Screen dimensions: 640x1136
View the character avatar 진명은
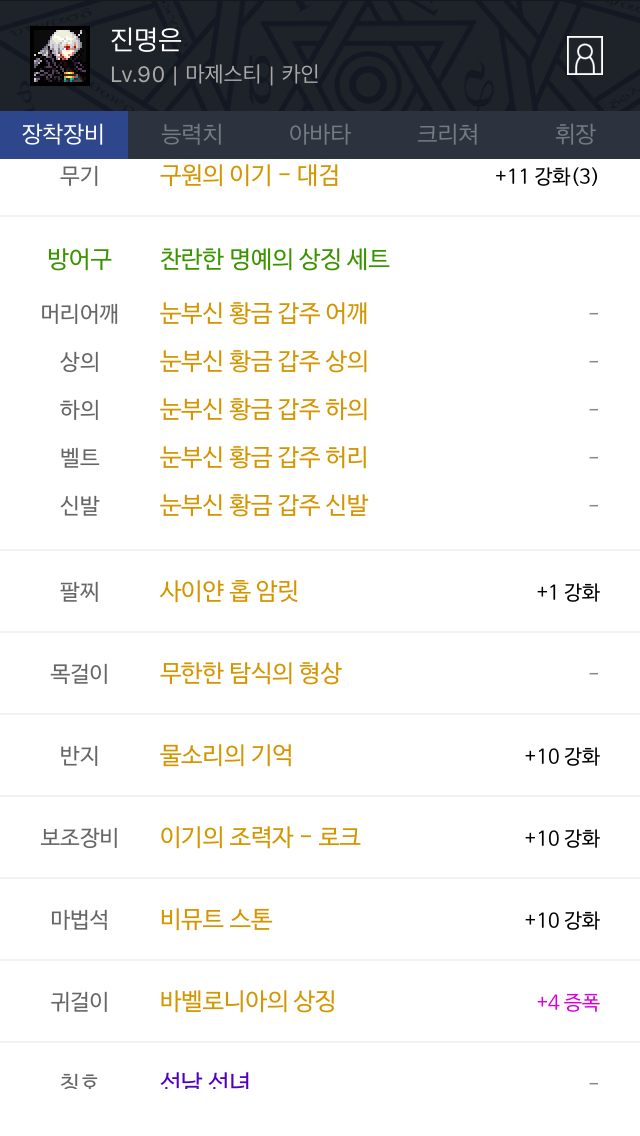pyautogui.click(x=60, y=56)
